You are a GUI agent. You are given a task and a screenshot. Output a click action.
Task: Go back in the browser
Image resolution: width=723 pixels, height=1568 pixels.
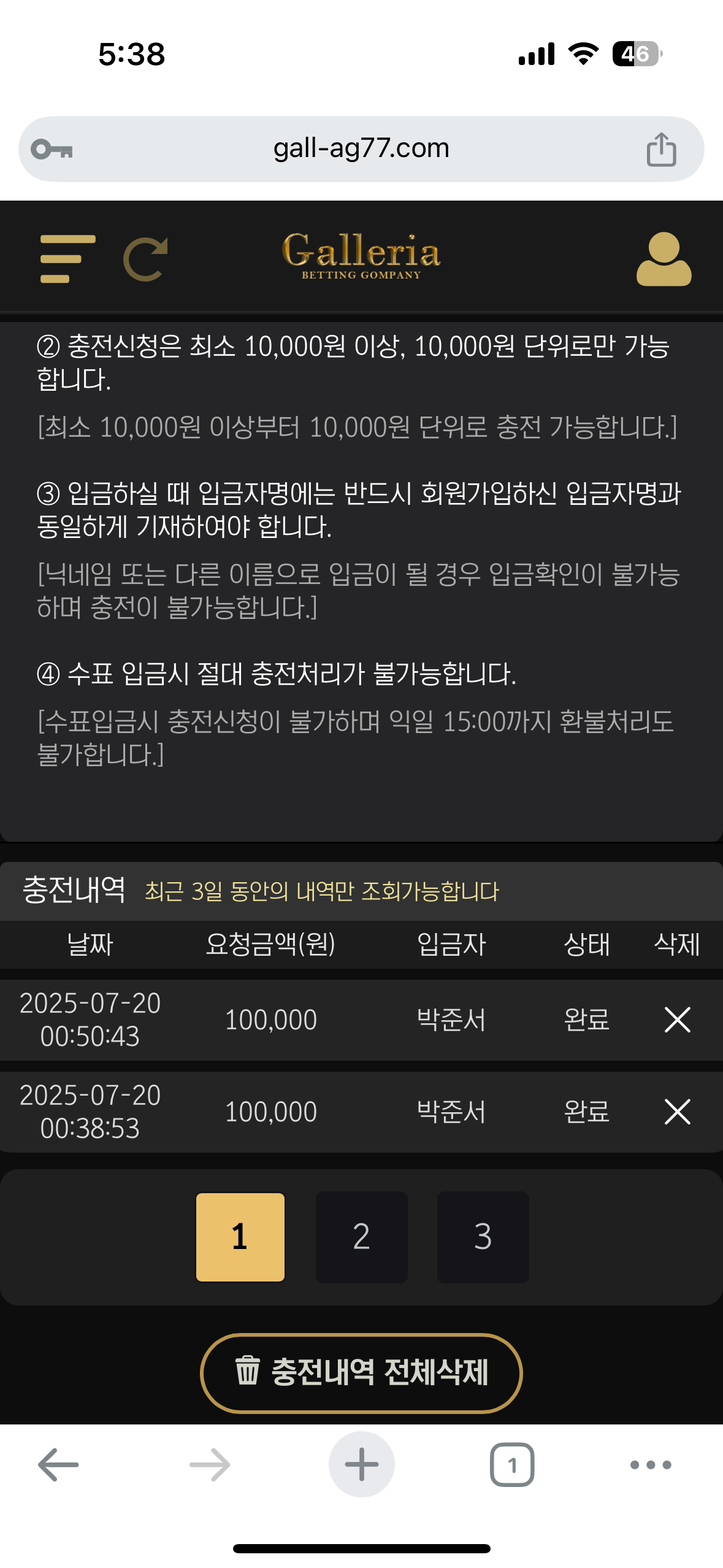pyautogui.click(x=58, y=1465)
